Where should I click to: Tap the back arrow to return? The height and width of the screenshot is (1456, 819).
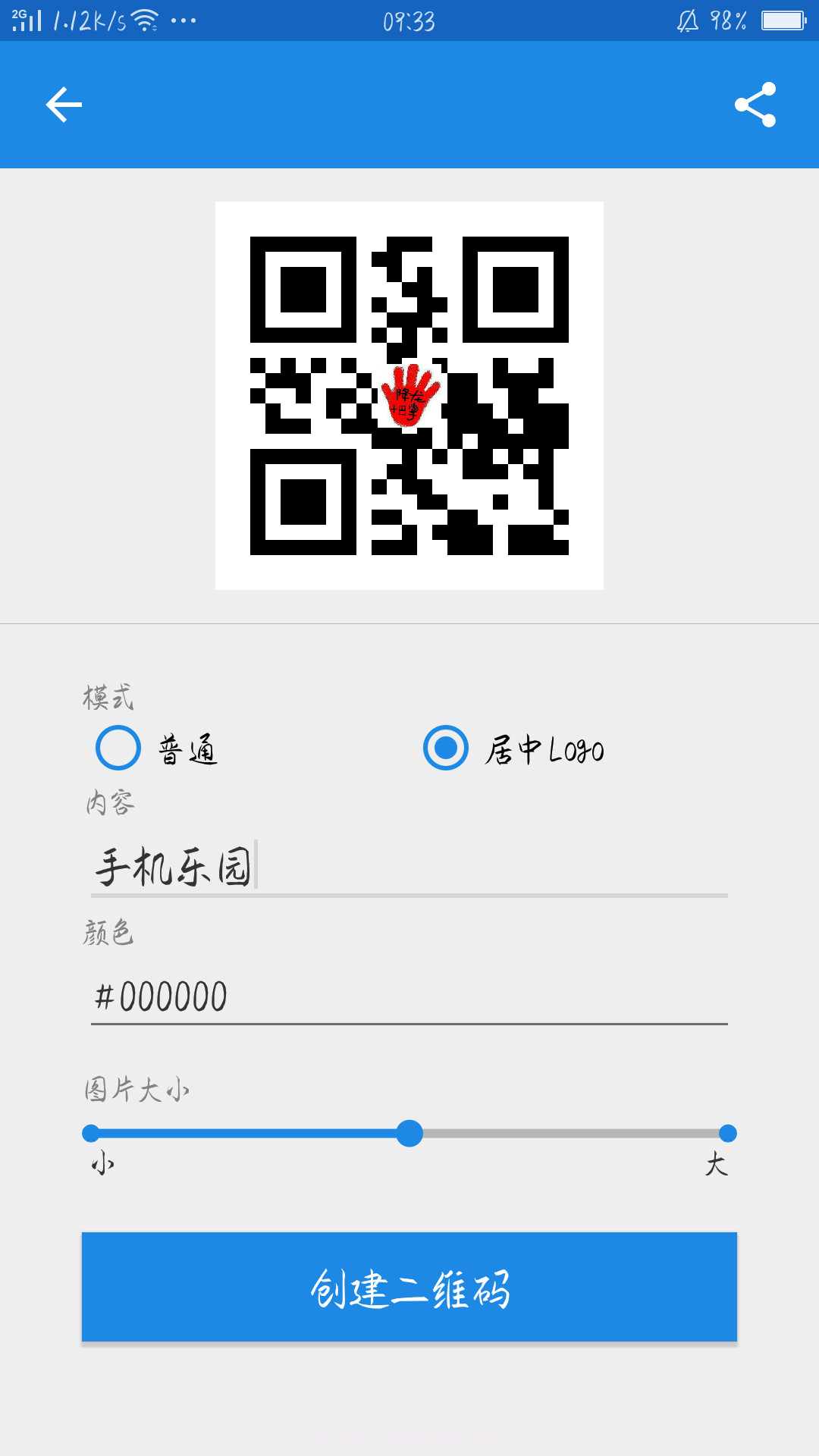[63, 105]
